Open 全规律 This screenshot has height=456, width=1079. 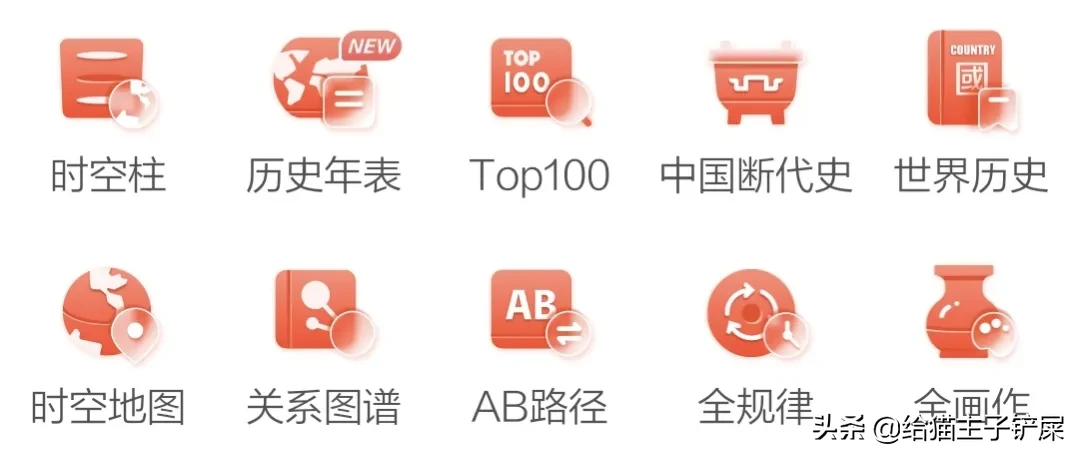[x=756, y=312]
